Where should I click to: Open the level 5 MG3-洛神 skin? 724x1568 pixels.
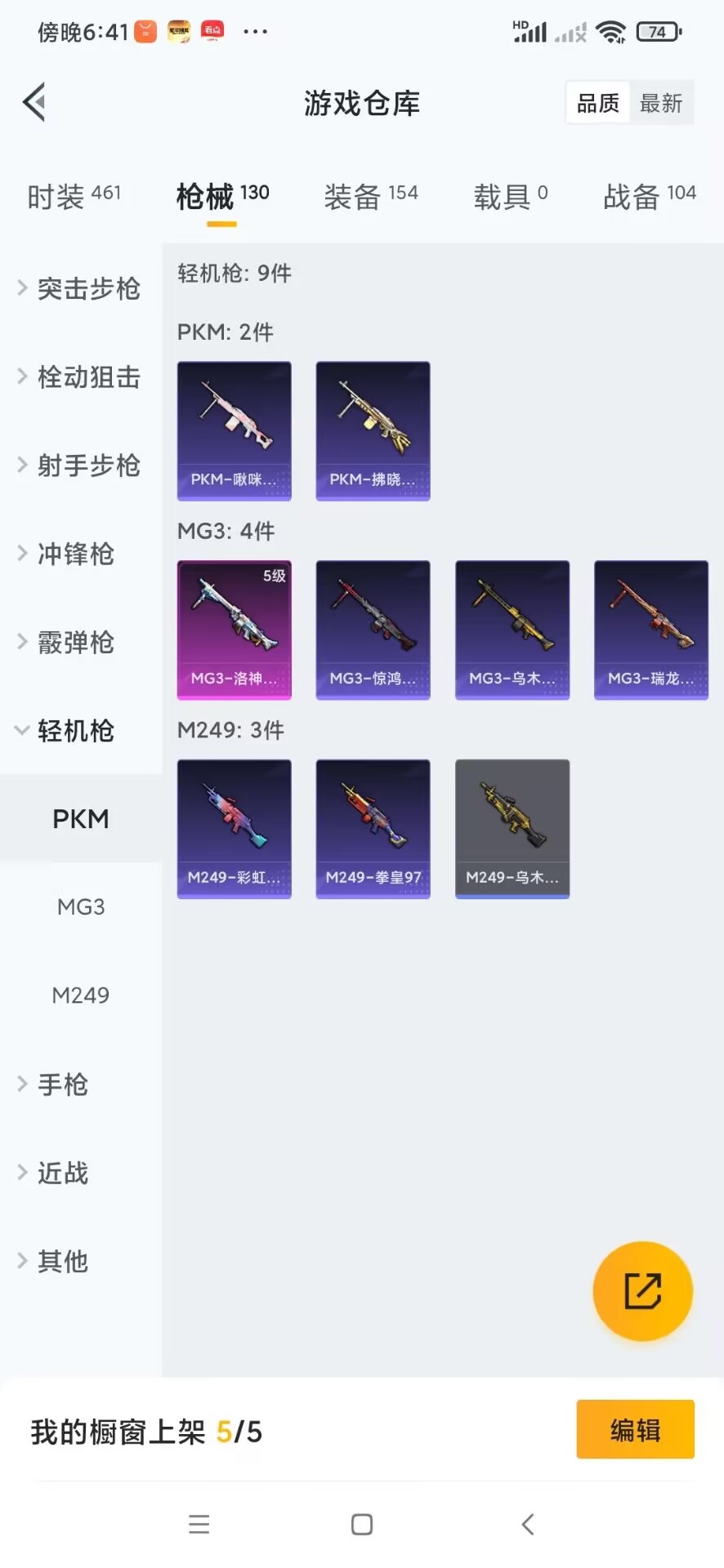pyautogui.click(x=235, y=630)
